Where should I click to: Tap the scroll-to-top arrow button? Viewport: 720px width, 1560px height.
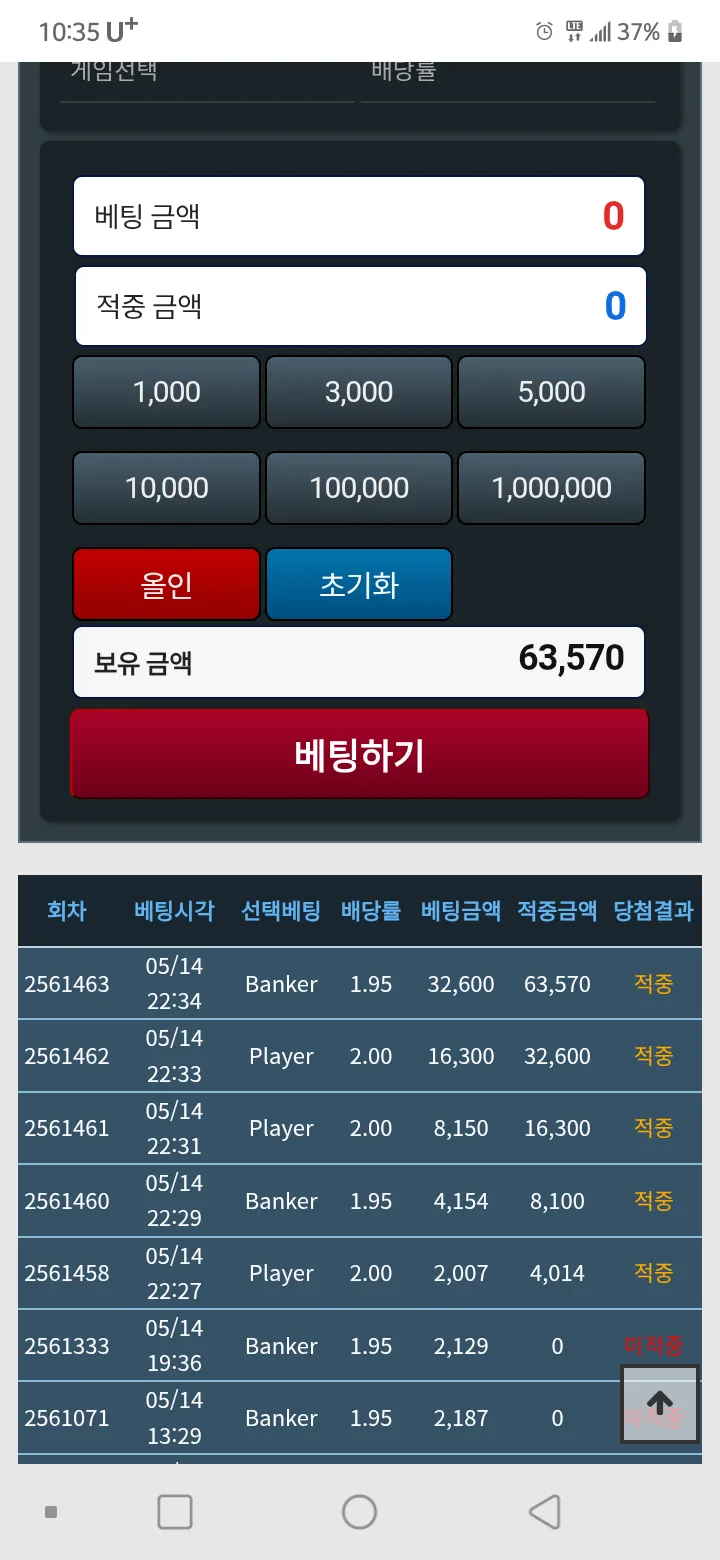[x=660, y=1404]
